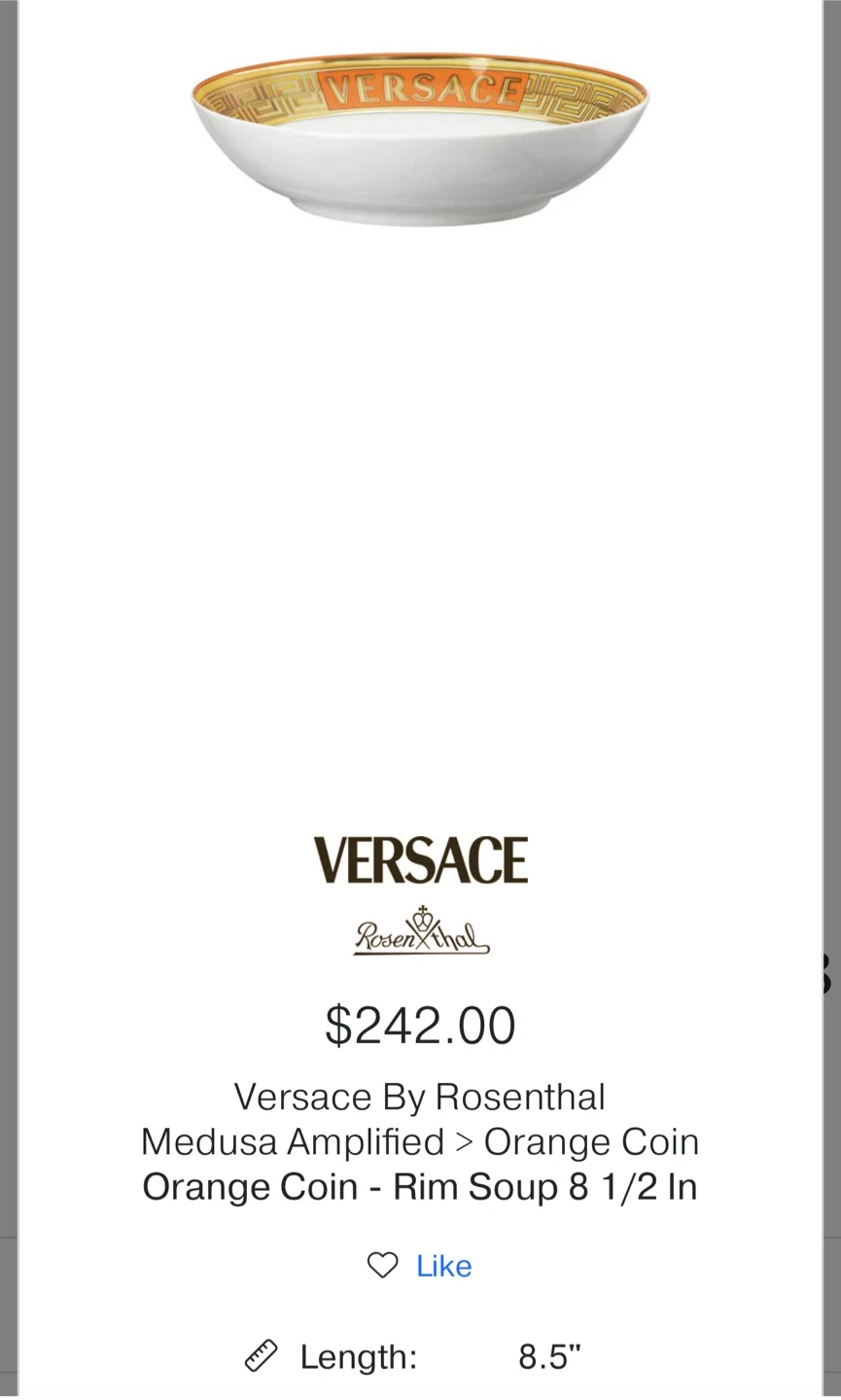Click the blue Like link
This screenshot has width=841, height=1400.
(x=443, y=1263)
